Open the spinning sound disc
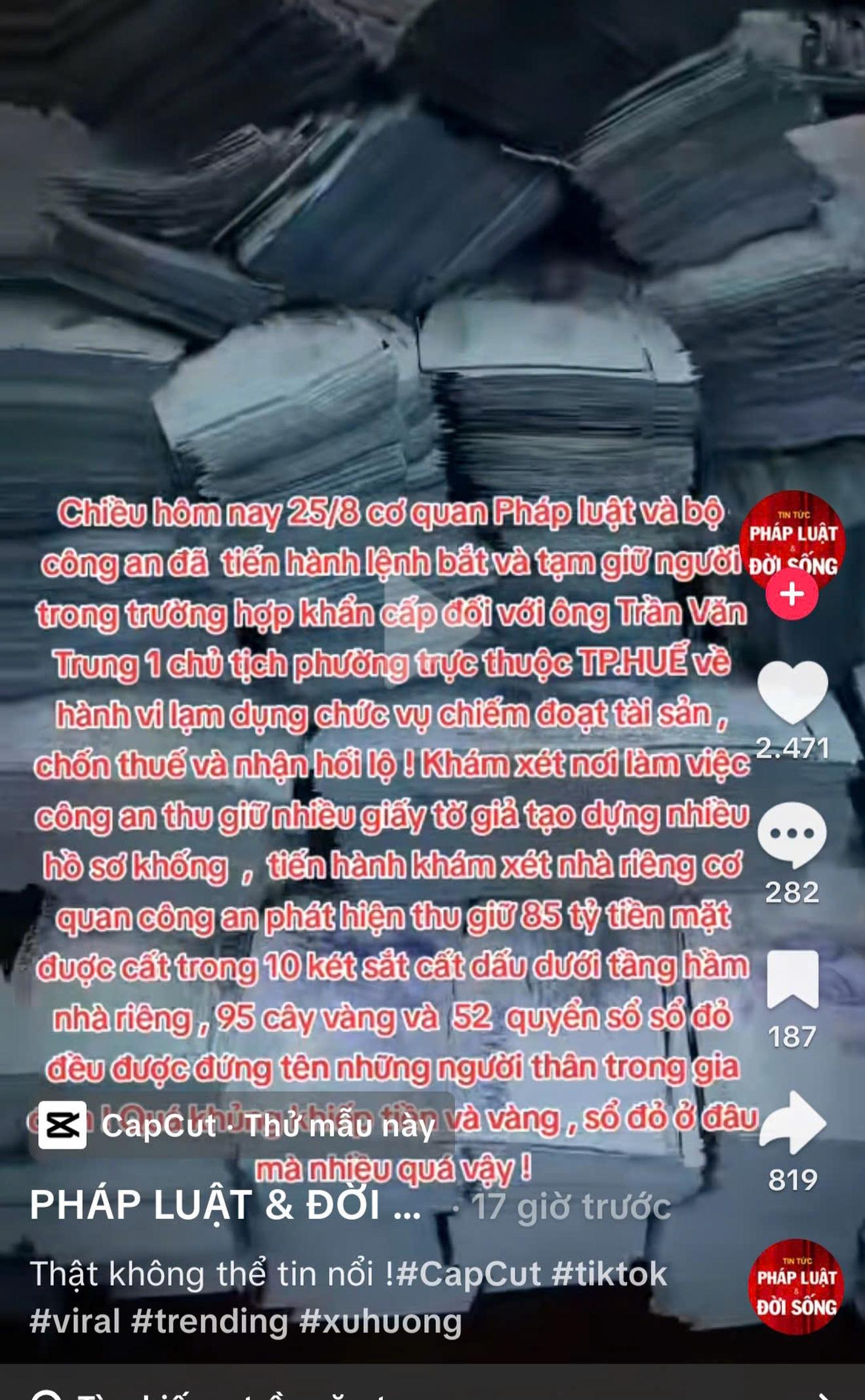The image size is (865, 1400). [795, 1287]
